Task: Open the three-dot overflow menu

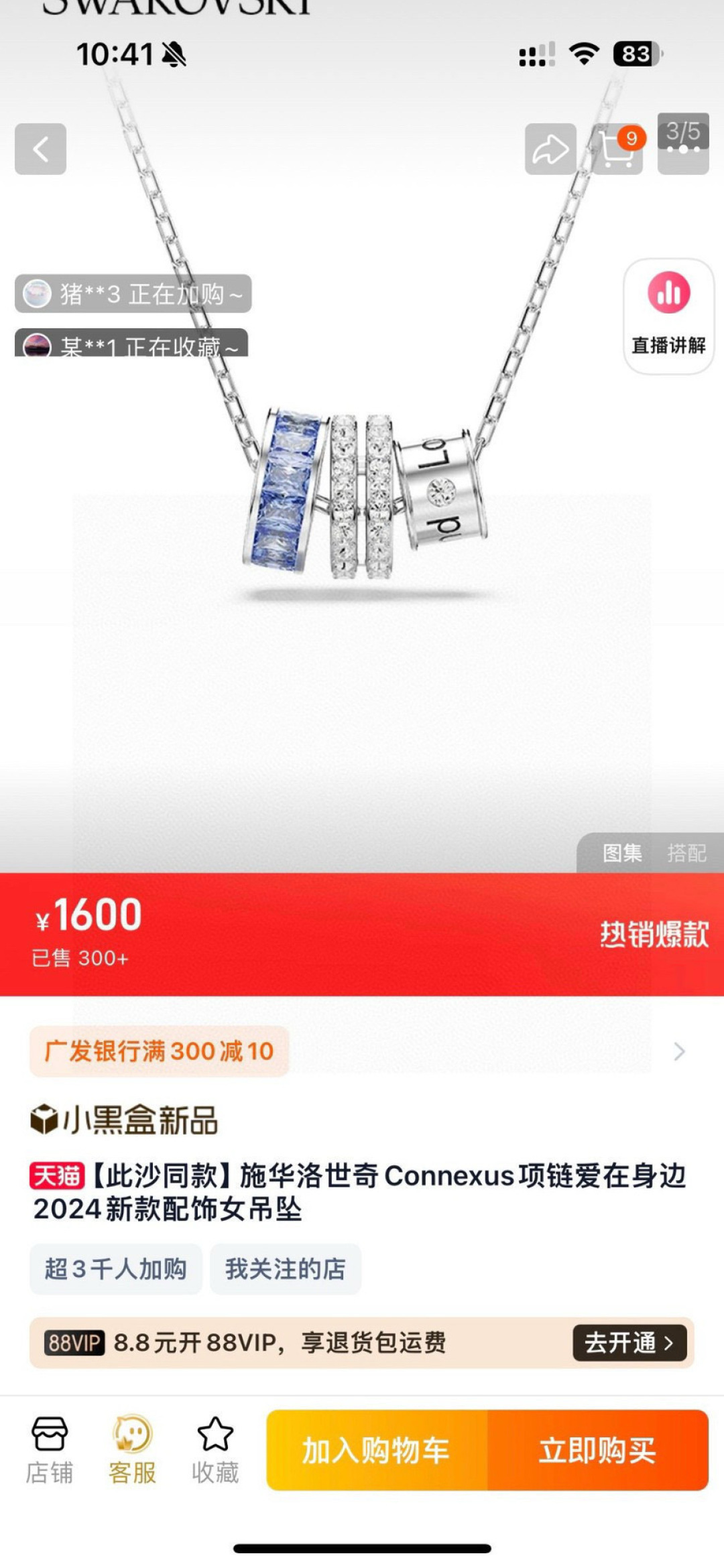Action: (x=683, y=149)
